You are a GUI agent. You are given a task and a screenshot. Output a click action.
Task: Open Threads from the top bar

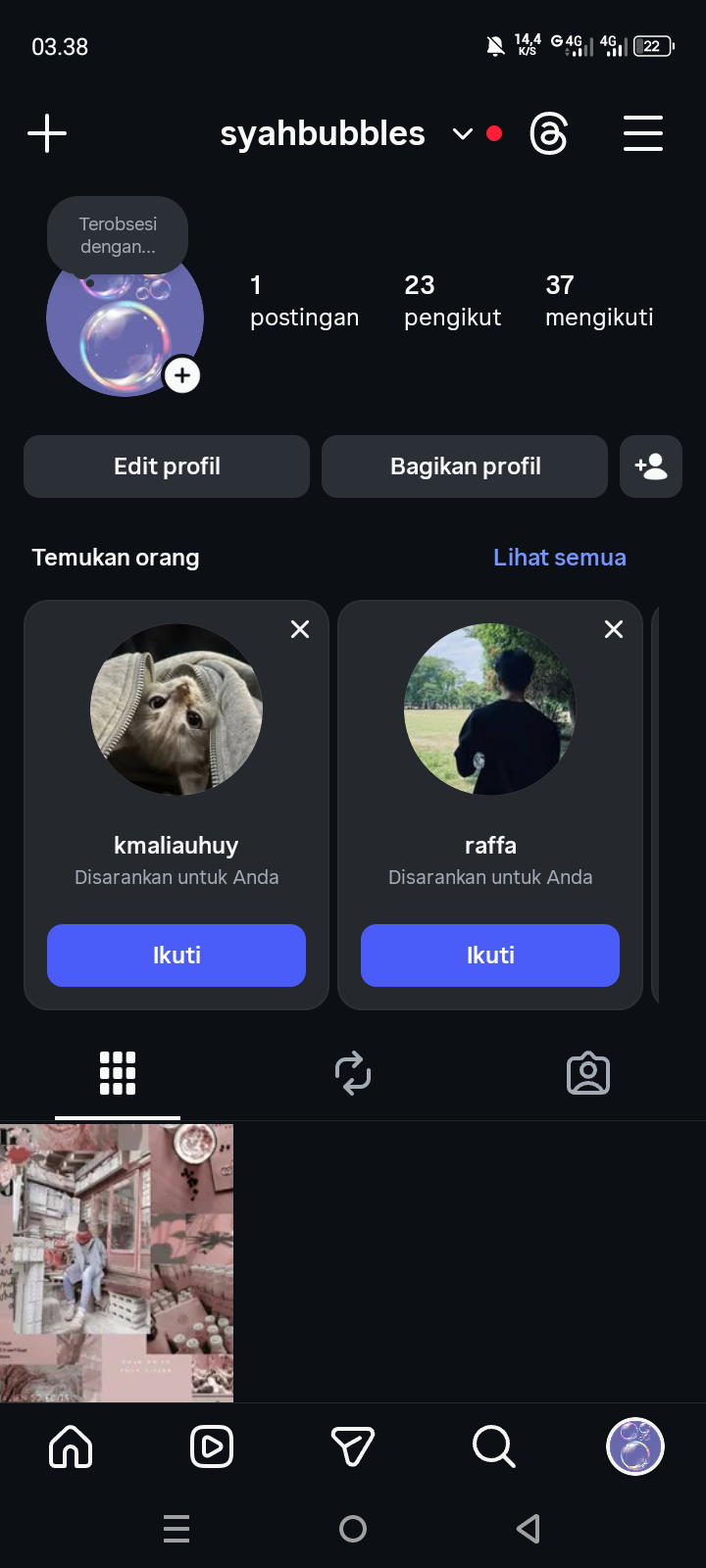[548, 134]
